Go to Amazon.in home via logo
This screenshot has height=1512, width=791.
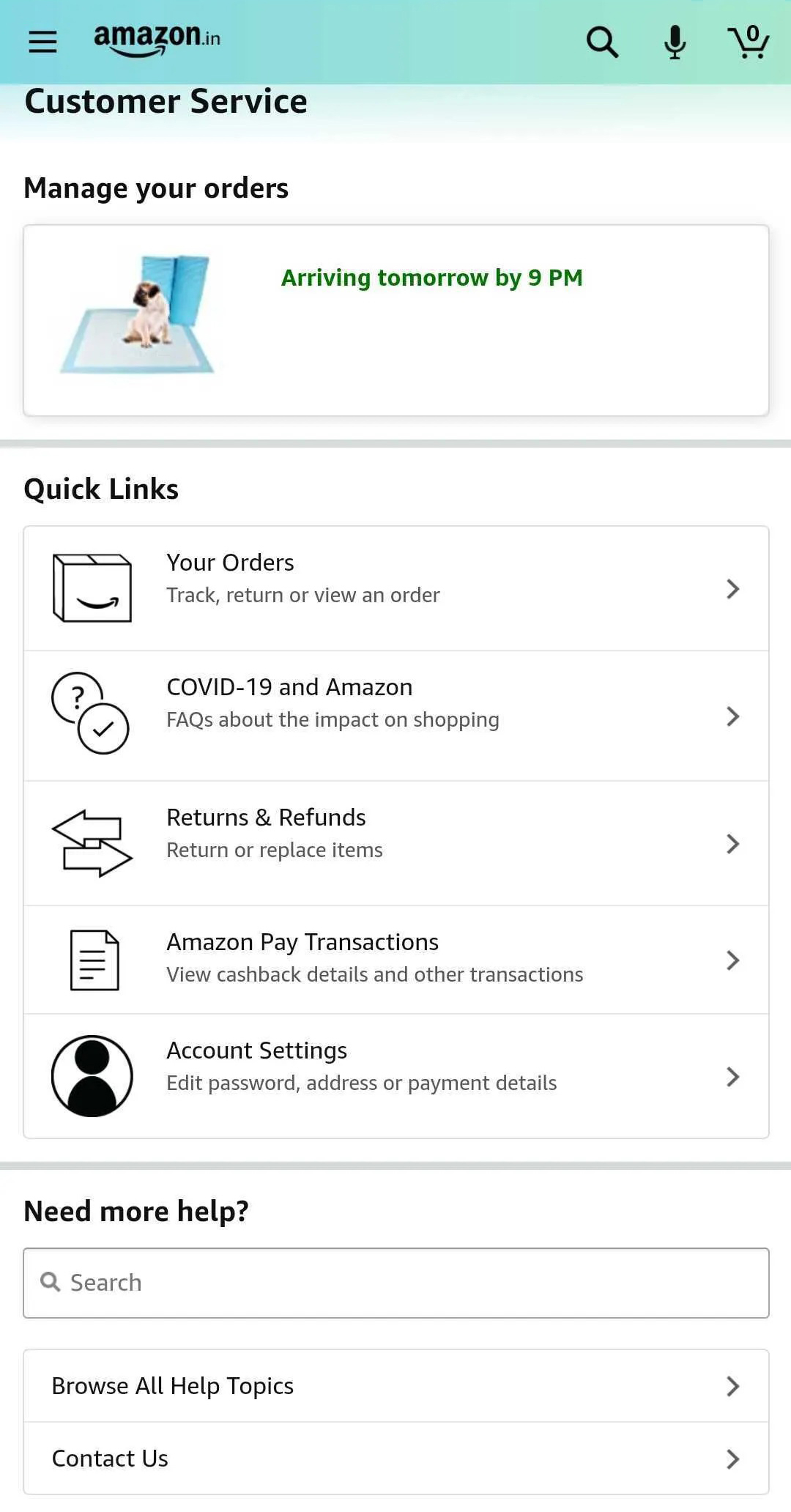[x=157, y=38]
